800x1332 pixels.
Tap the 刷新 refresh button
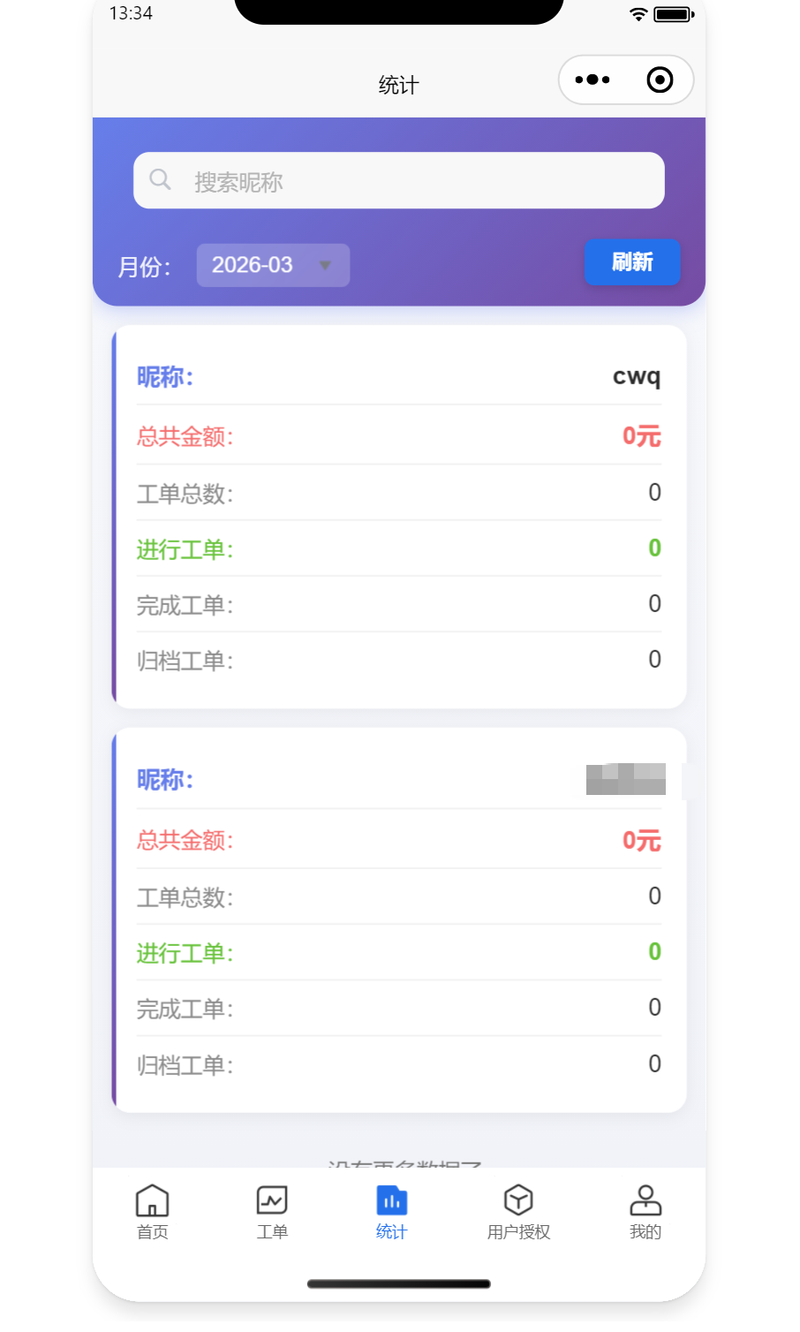[632, 262]
